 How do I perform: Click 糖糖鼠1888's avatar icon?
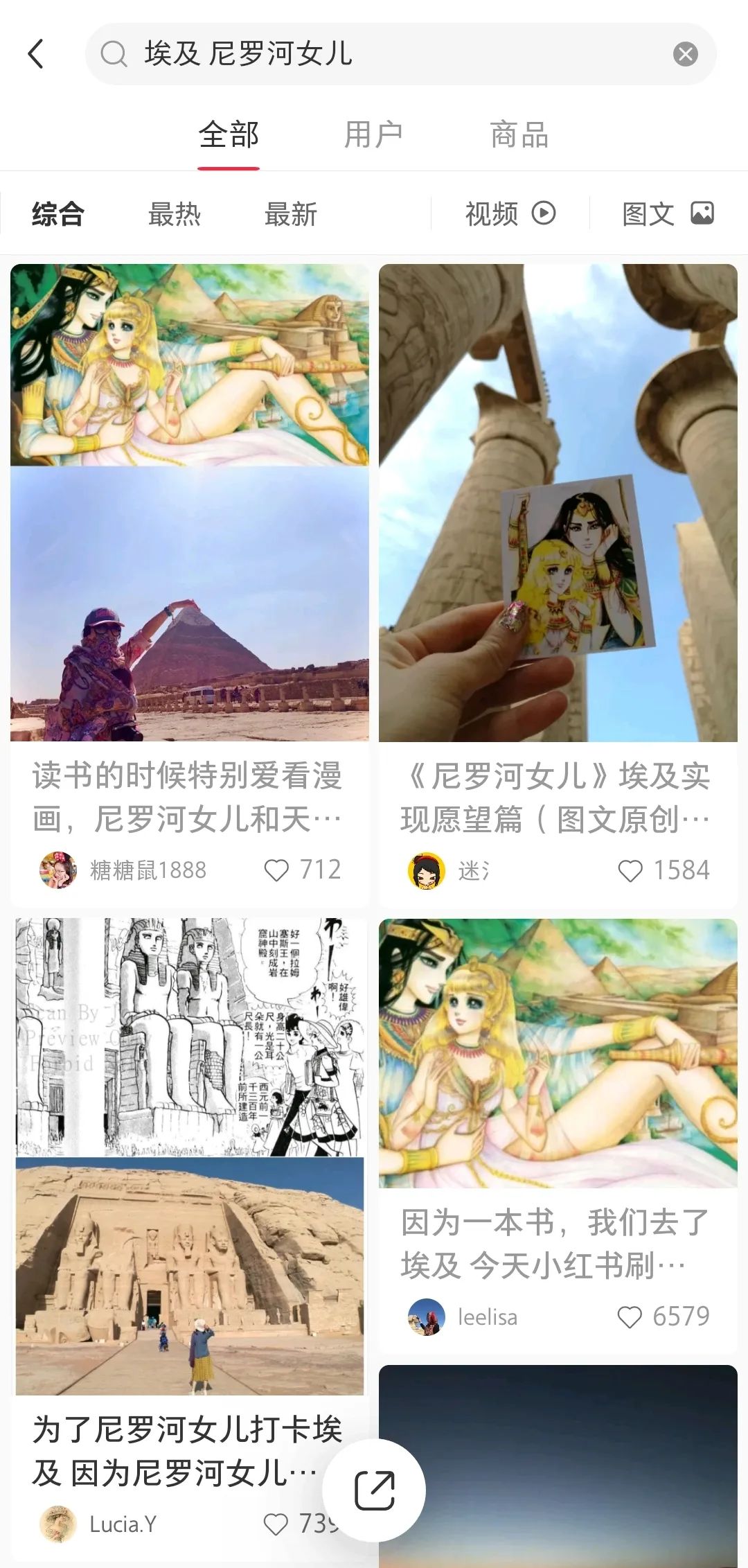[57, 870]
